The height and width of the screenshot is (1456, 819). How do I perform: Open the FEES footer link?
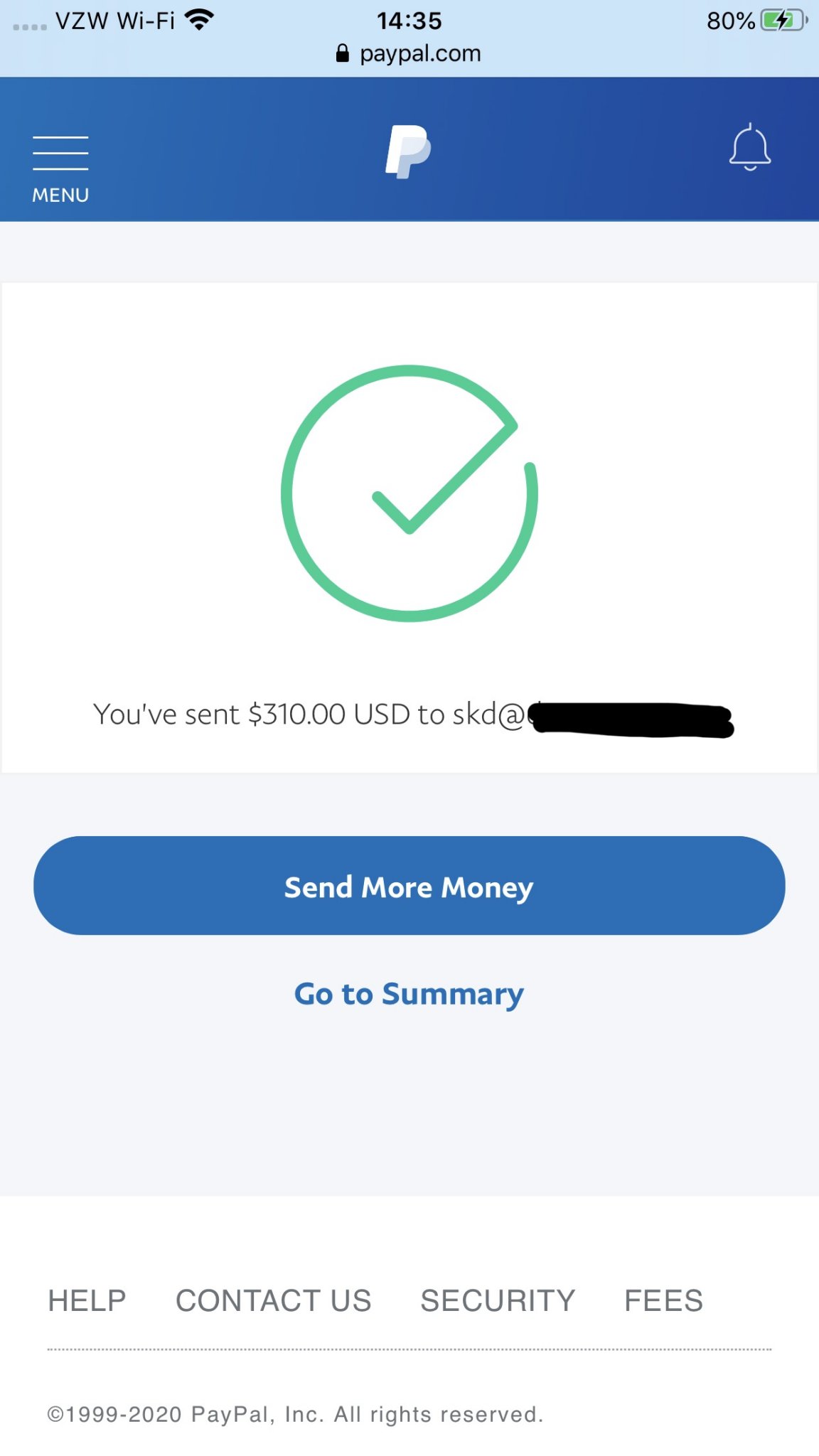663,1300
